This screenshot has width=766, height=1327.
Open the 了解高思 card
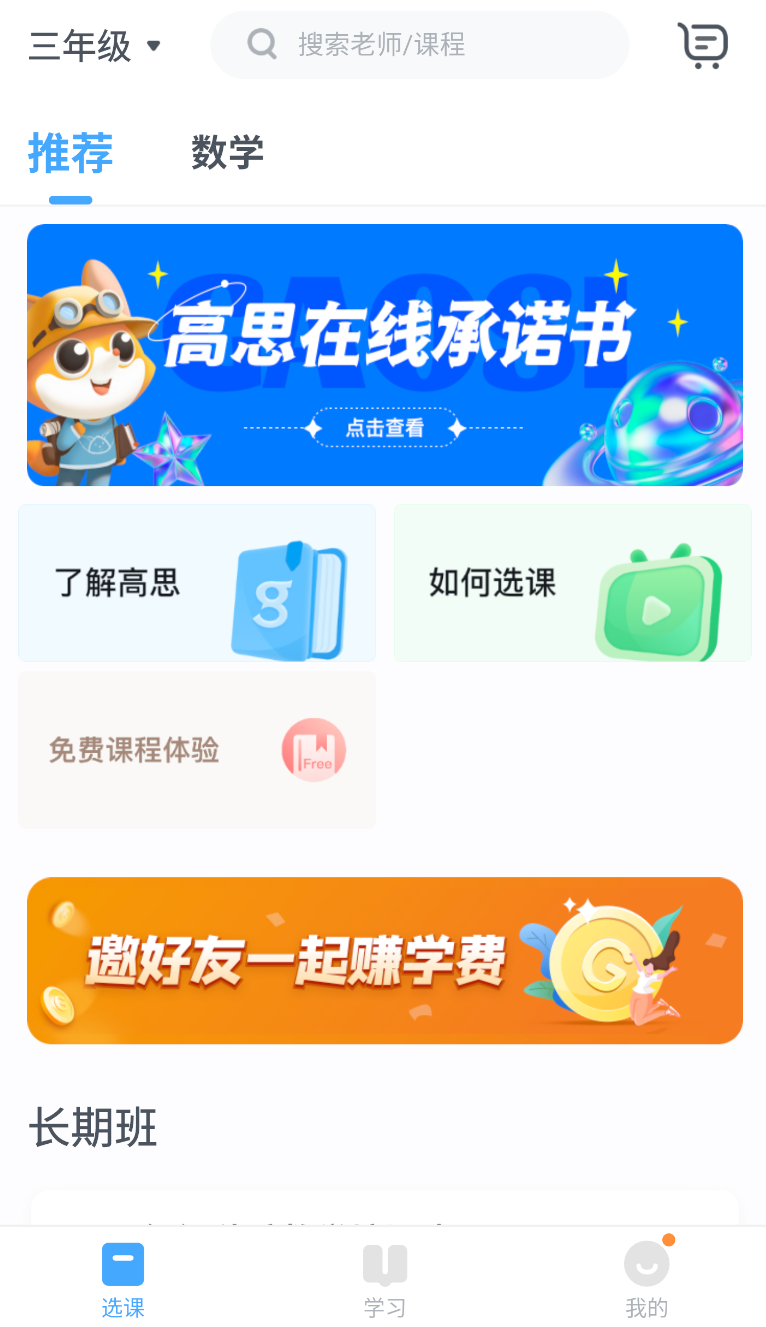pyautogui.click(x=197, y=583)
